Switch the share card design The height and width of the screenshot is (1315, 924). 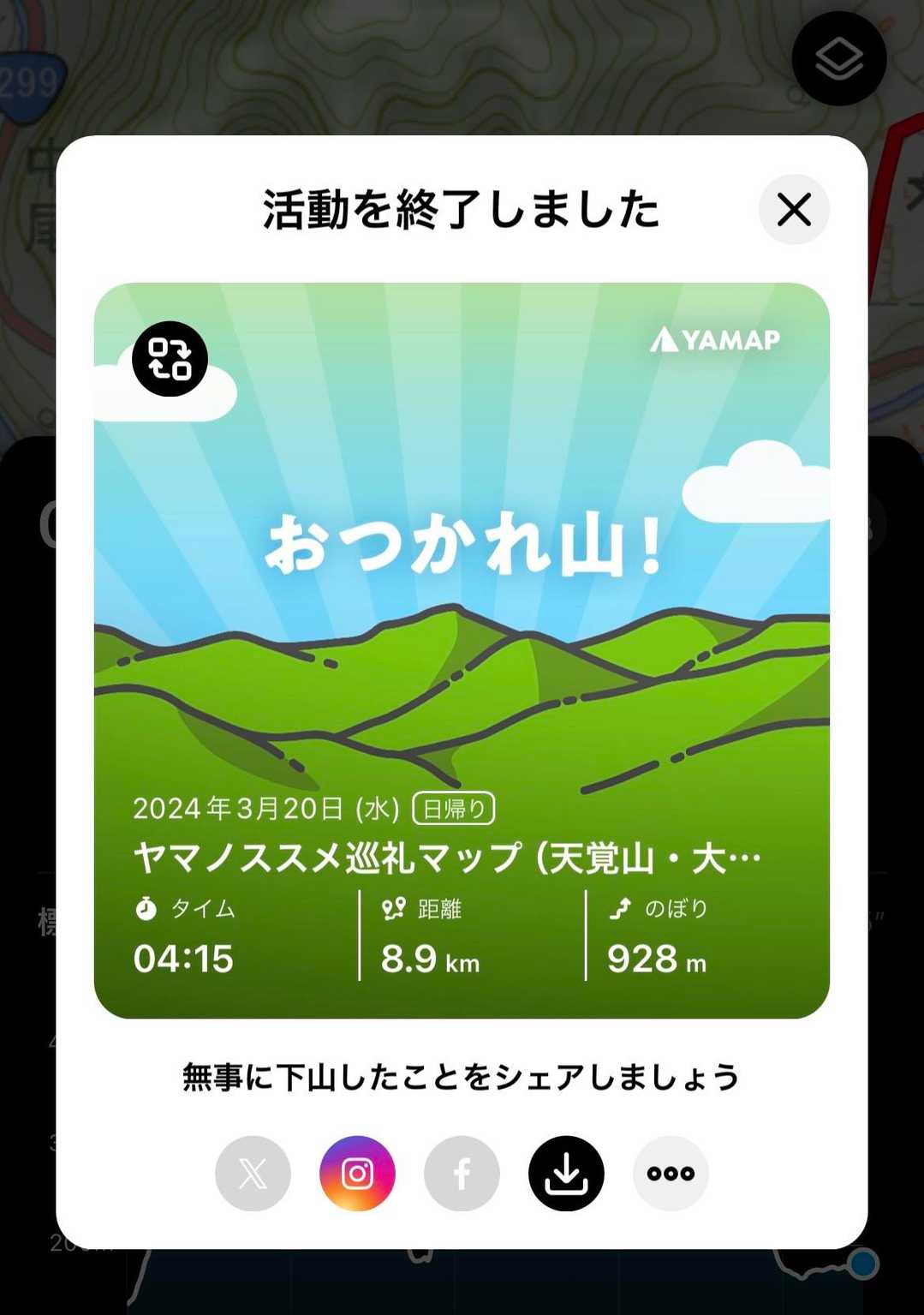tap(170, 359)
